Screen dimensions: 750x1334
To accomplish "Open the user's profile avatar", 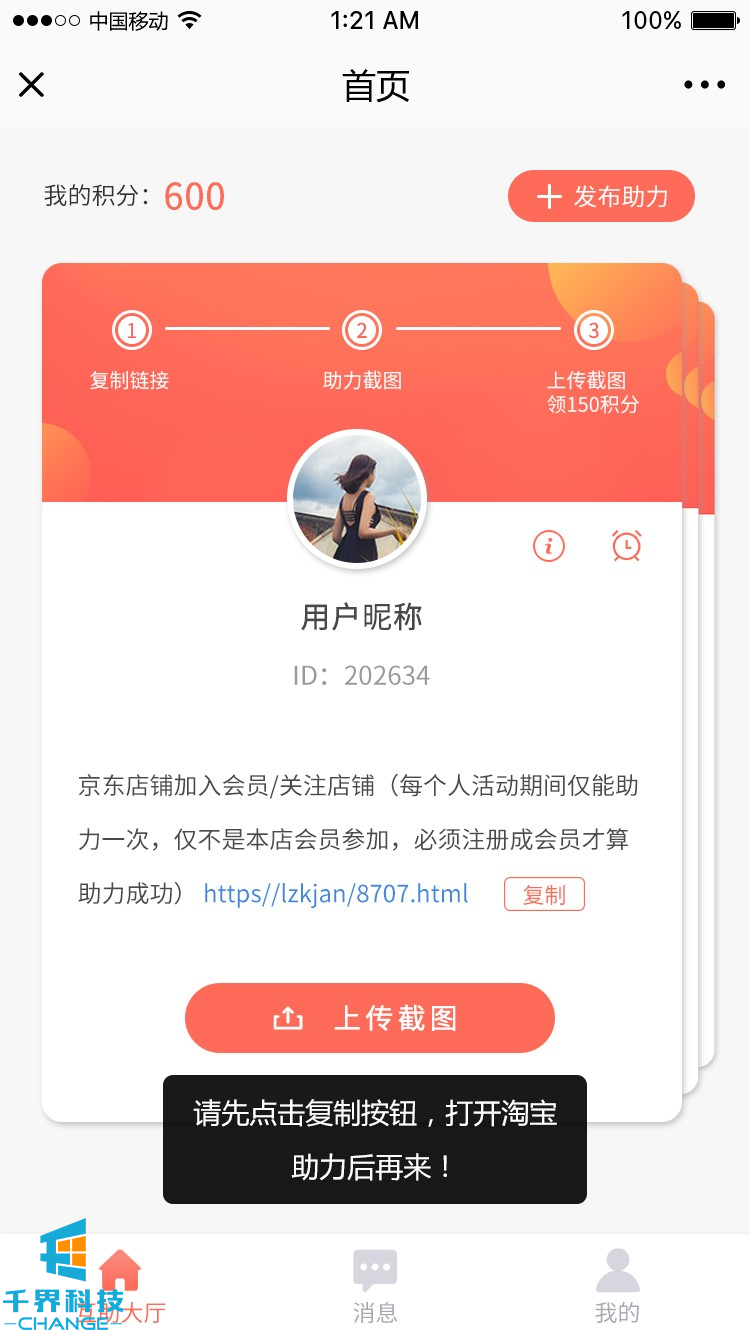I will pos(357,499).
